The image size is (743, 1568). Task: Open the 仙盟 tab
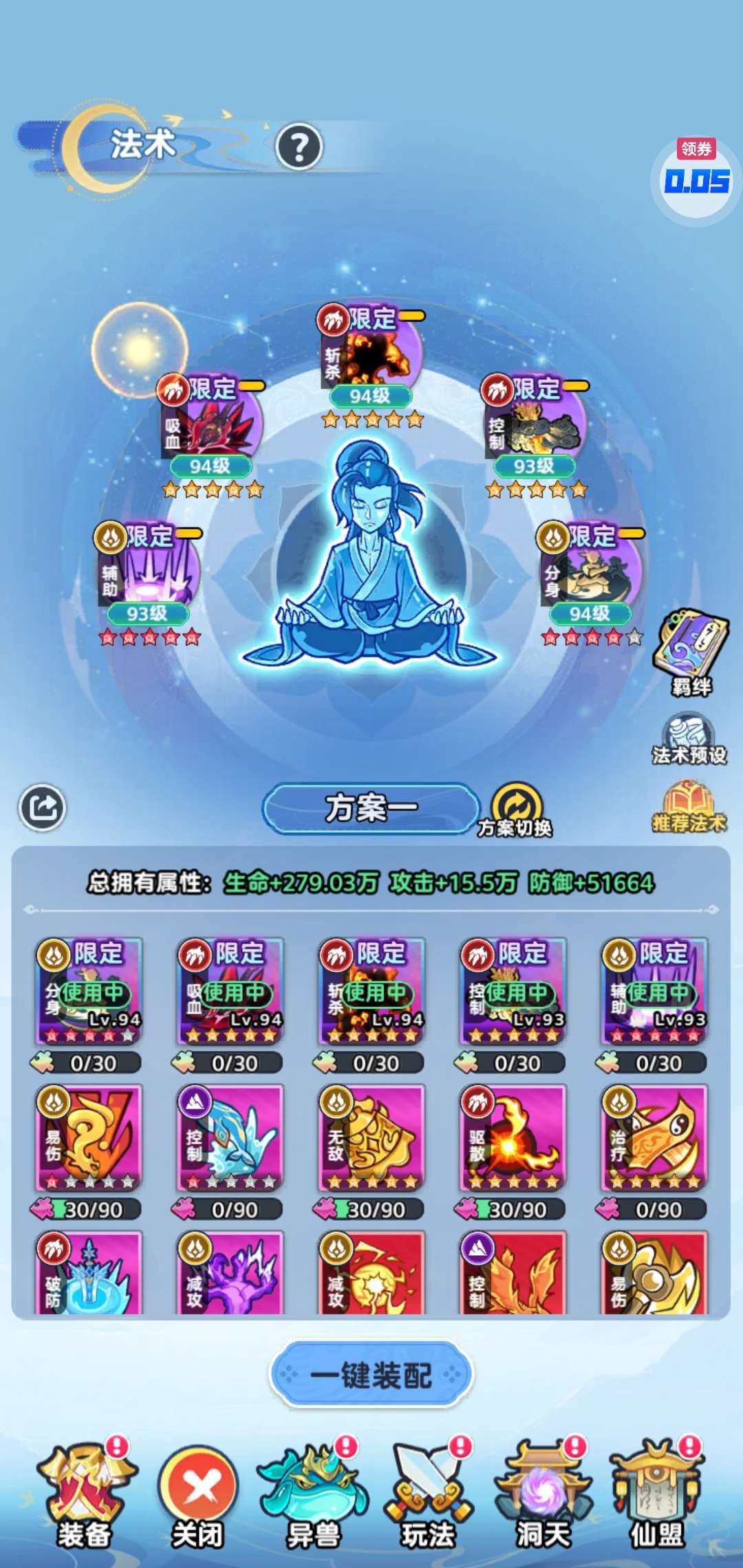[x=658, y=1492]
